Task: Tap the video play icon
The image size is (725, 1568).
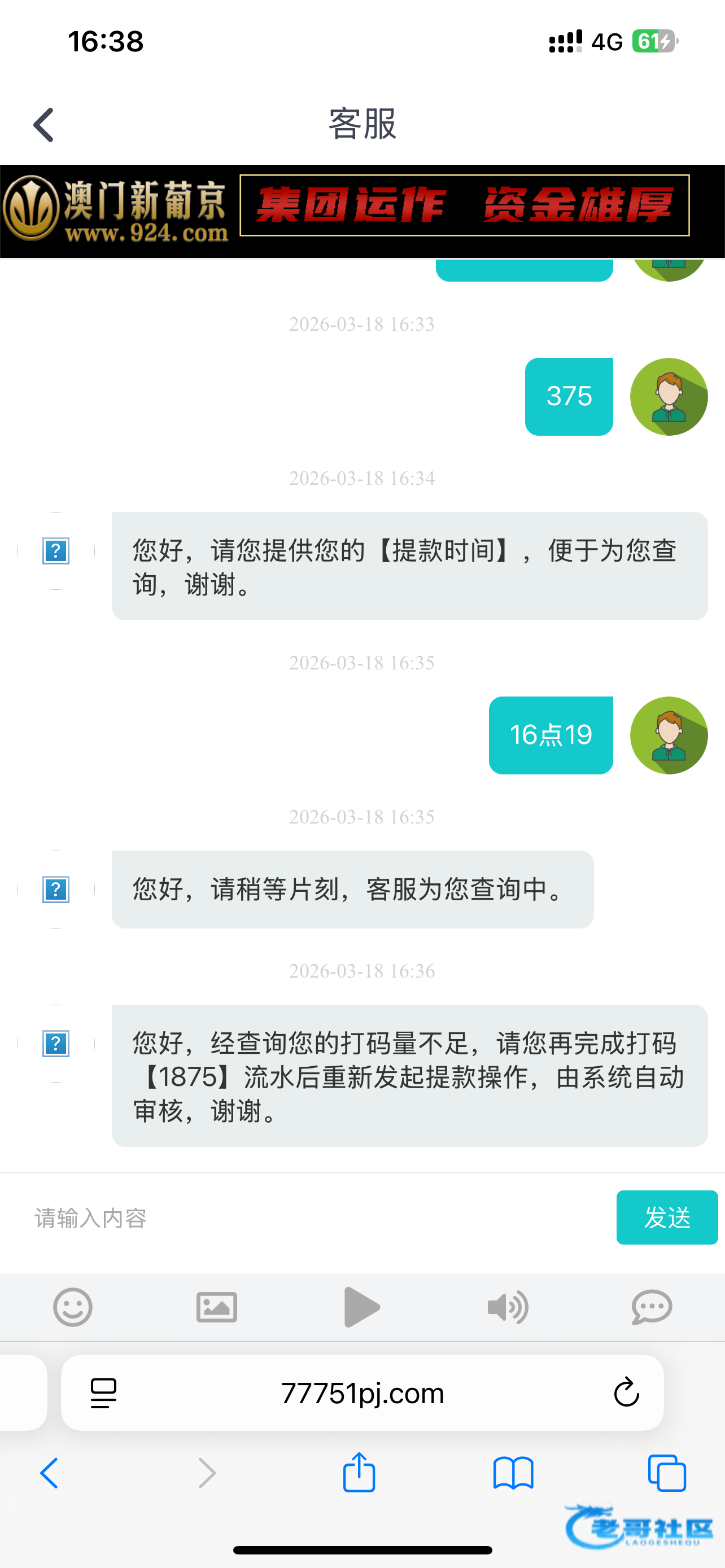Action: pos(361,1307)
